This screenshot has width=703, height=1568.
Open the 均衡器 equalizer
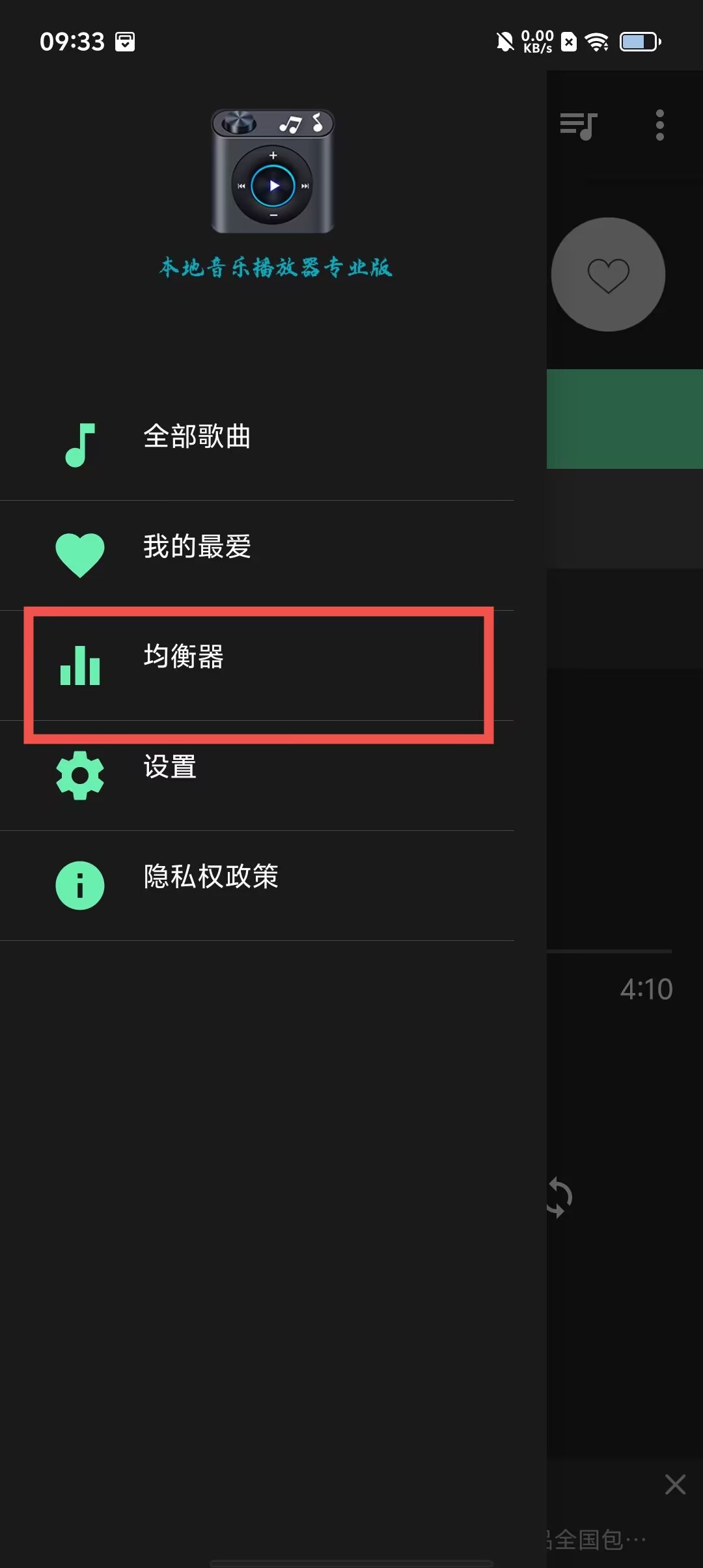pyautogui.click(x=184, y=657)
